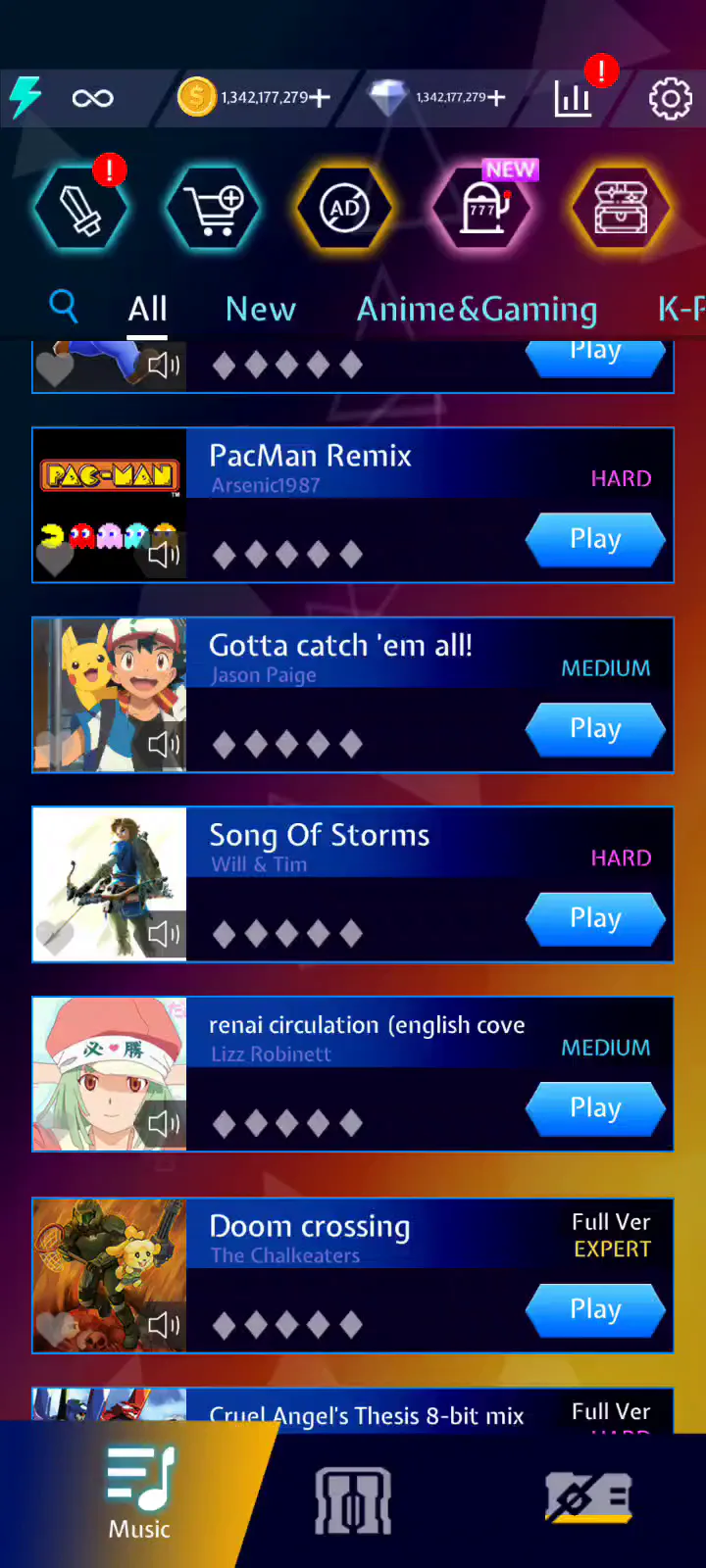This screenshot has height=1568, width=706.
Task: Search for a song
Action: click(64, 308)
